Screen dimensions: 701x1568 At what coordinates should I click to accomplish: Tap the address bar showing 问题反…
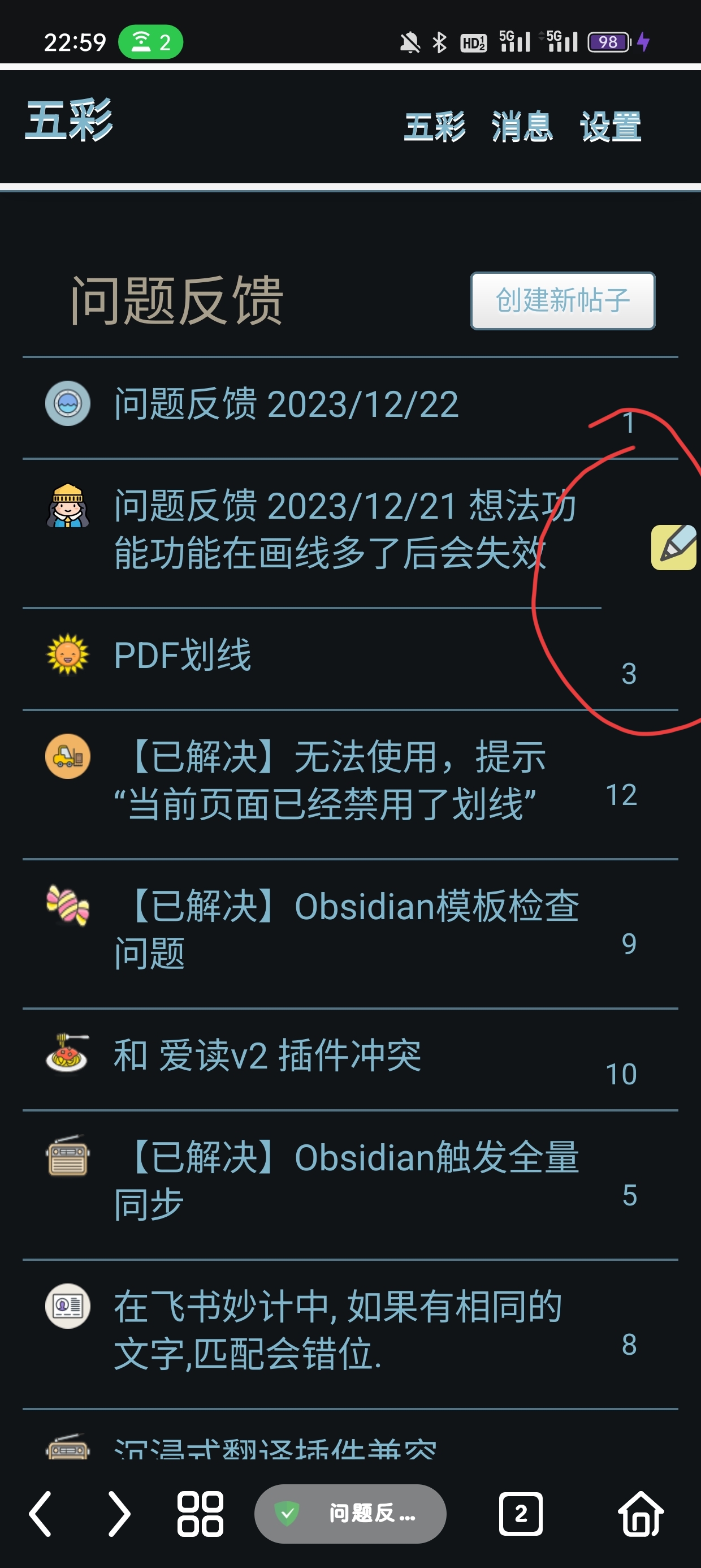350,1513
